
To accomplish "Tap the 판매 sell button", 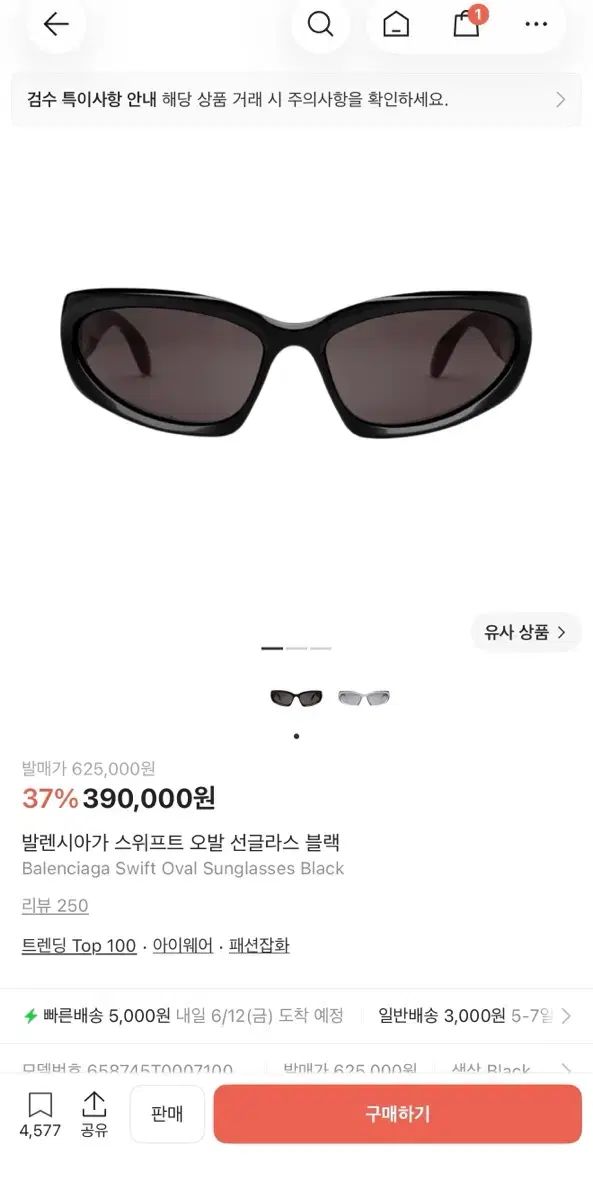I will click(167, 1114).
